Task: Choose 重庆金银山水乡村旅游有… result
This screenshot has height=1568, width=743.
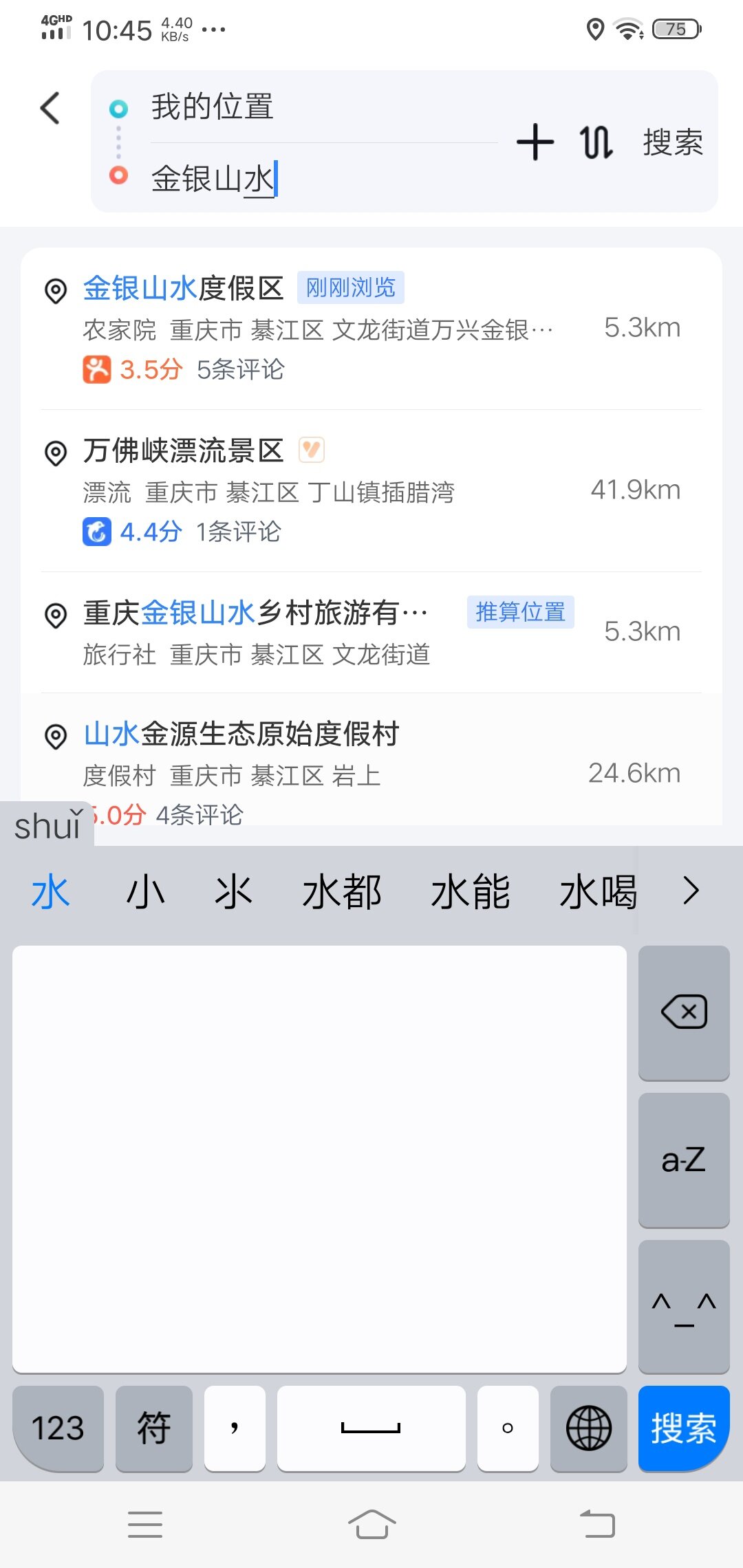Action: click(x=371, y=633)
